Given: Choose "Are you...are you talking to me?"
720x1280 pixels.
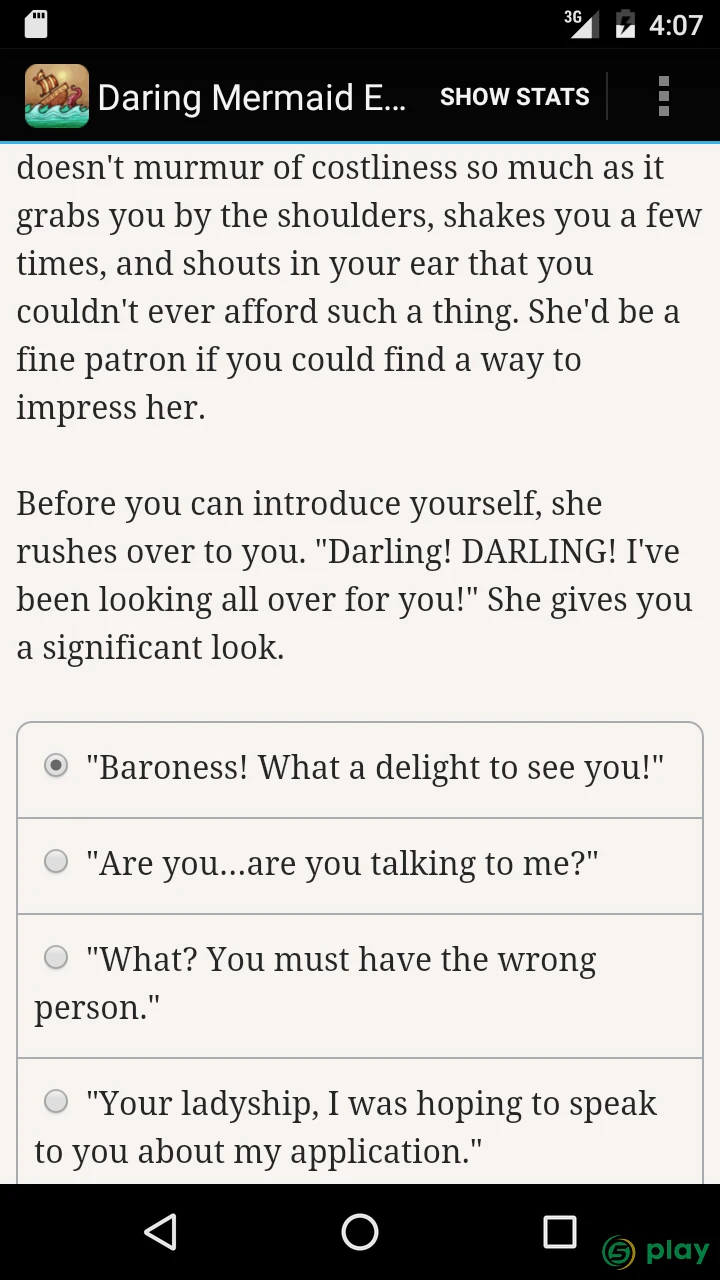Looking at the screenshot, I should (x=360, y=866).
